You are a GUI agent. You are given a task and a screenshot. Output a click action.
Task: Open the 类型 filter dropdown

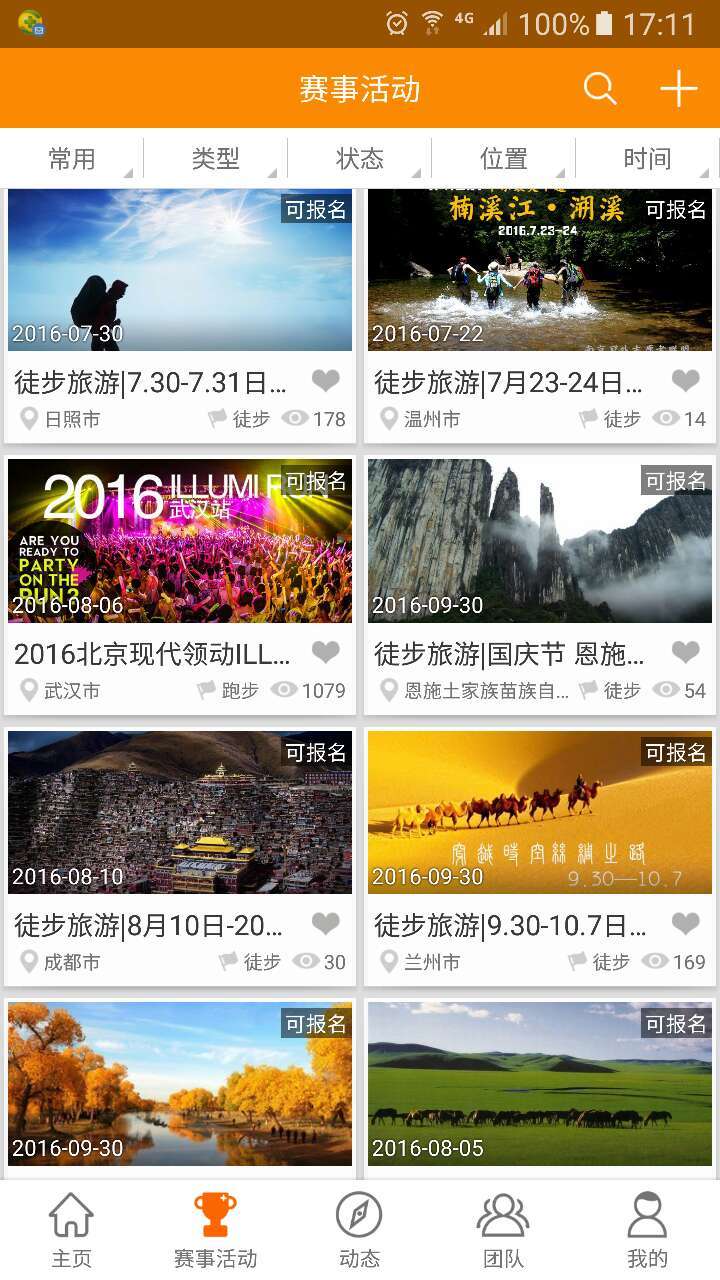(x=215, y=158)
